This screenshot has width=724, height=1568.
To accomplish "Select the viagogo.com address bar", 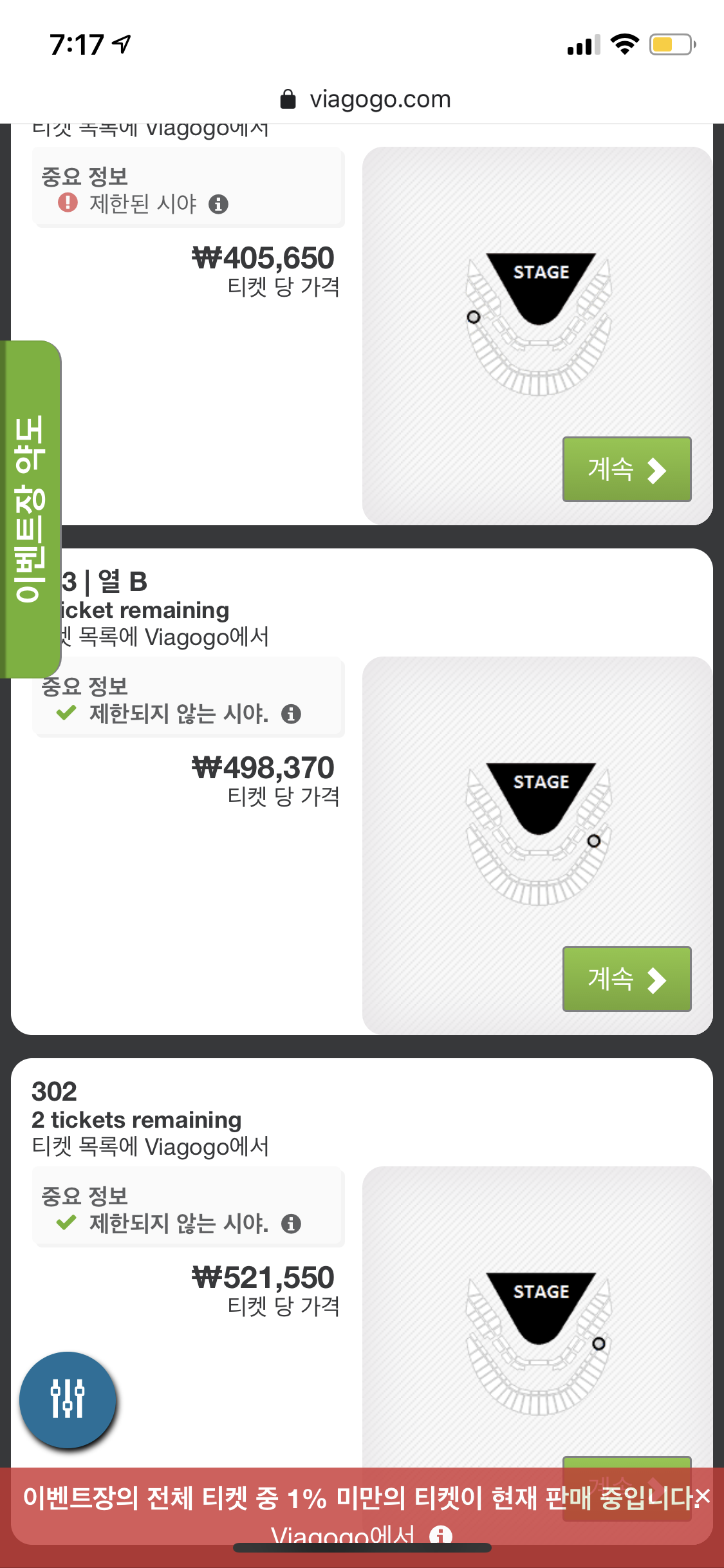I will 378,98.
